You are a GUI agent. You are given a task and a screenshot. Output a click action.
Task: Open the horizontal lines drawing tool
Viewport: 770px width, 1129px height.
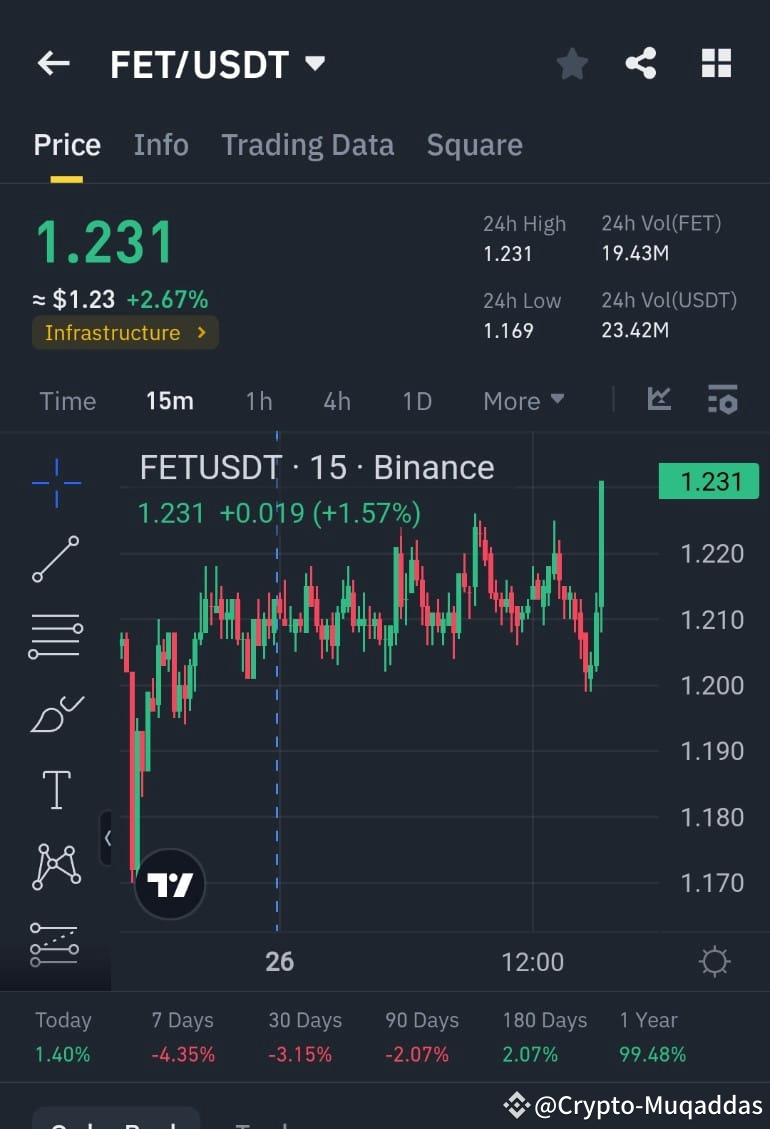coord(55,635)
